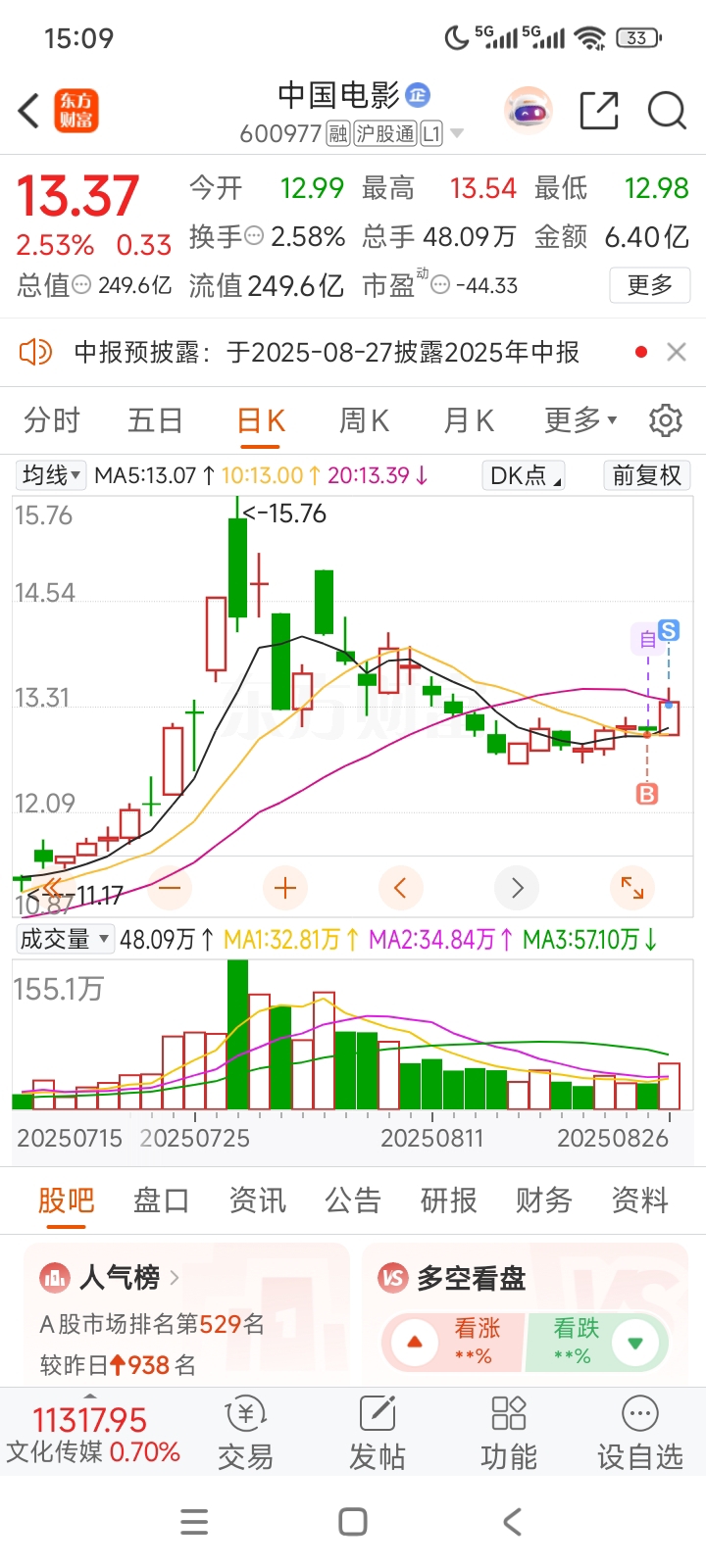The width and height of the screenshot is (706, 1568).
Task: Expand the 成交量 indicator dropdown
Action: (65, 939)
